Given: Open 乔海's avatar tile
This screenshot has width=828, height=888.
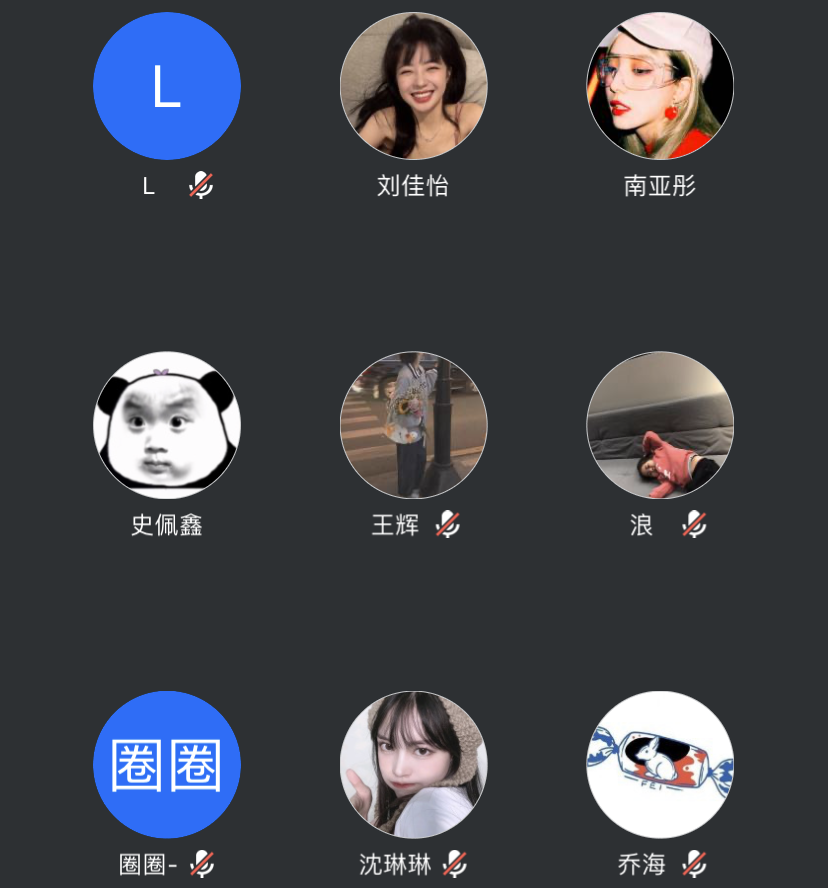Looking at the screenshot, I should (x=660, y=764).
